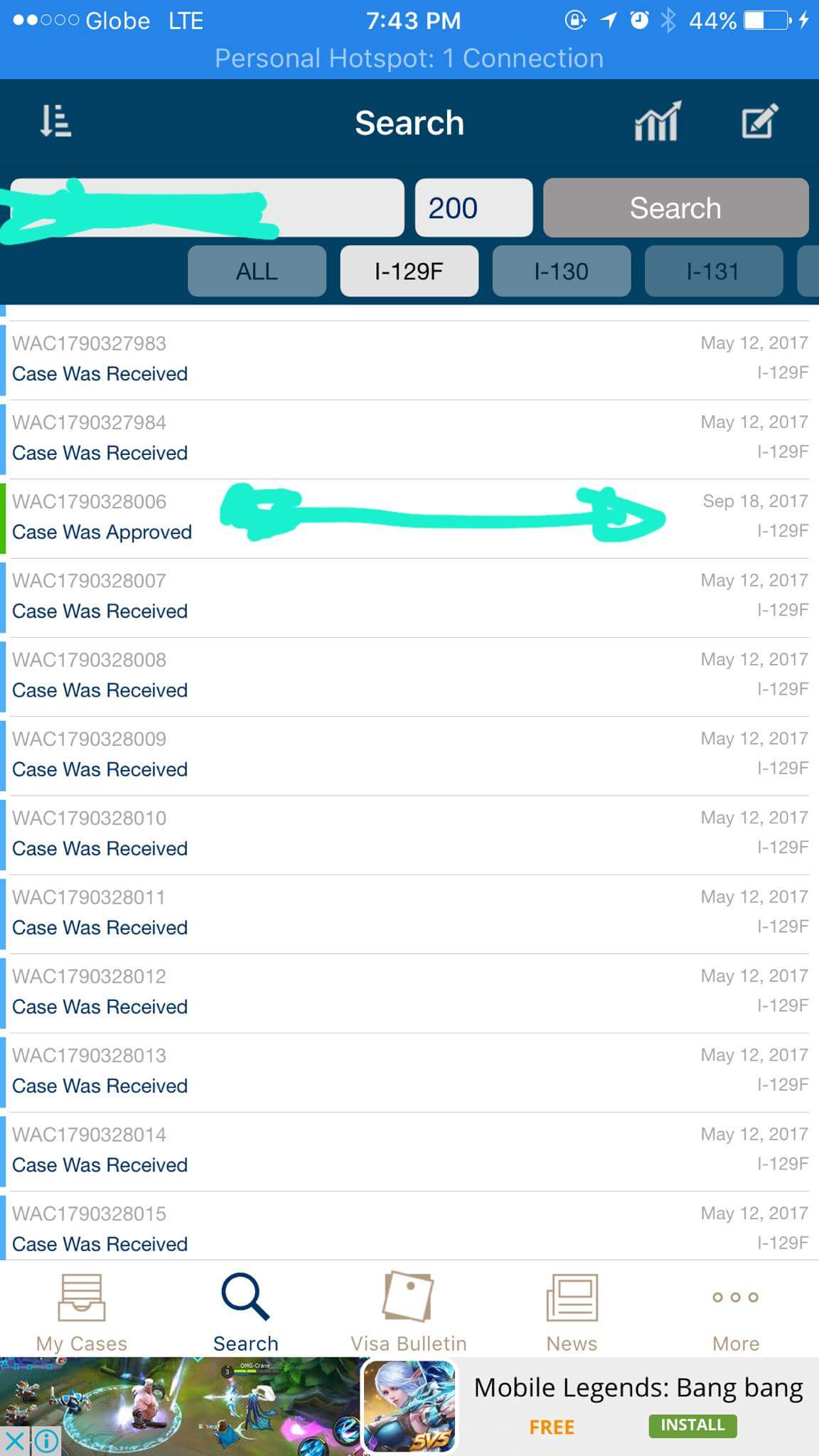Open case WAC1790328014
The height and width of the screenshot is (1456, 819).
tap(409, 1151)
